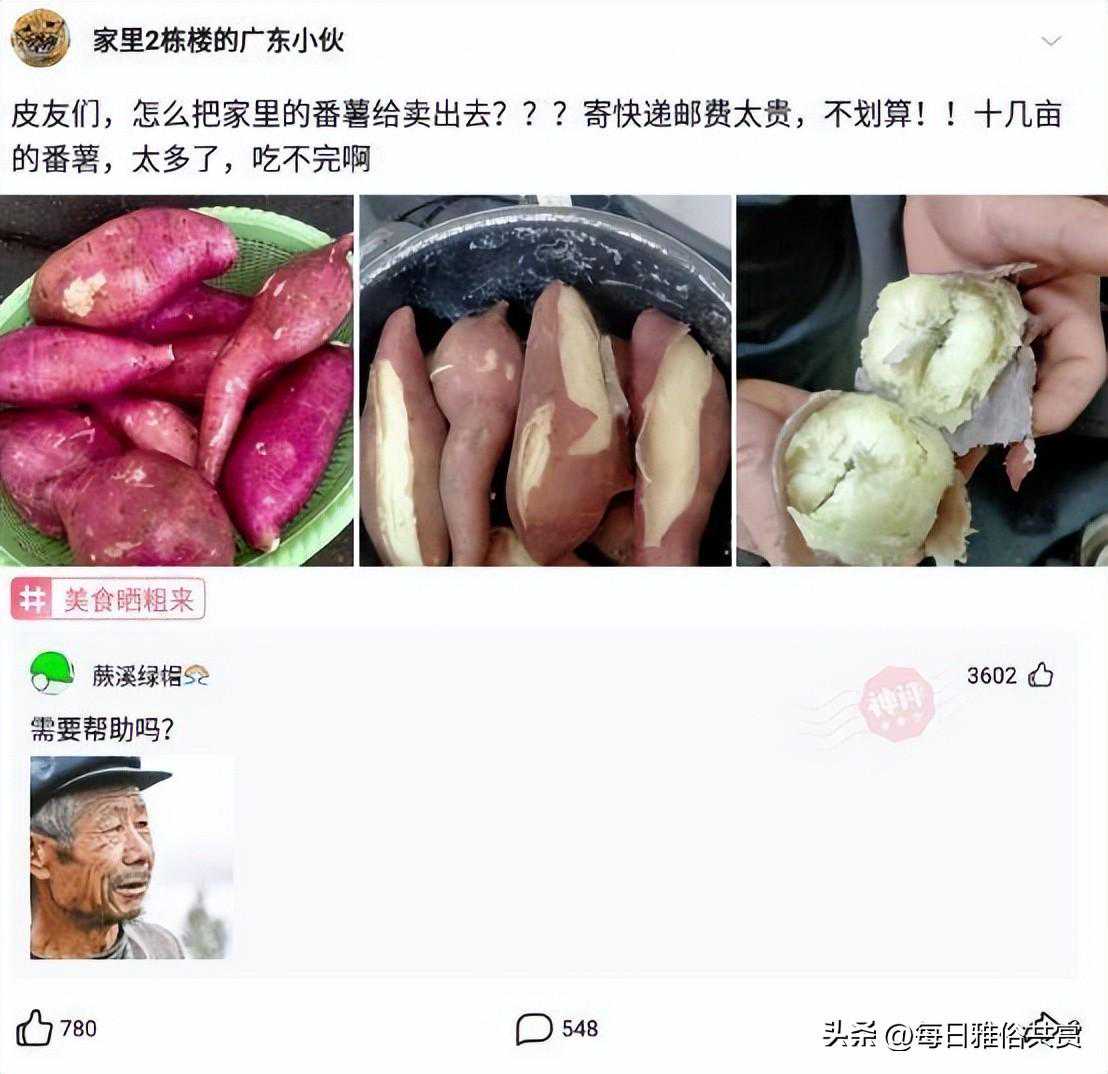Share this sweet potato post
The width and height of the screenshot is (1108, 1074).
pos(1046,1026)
